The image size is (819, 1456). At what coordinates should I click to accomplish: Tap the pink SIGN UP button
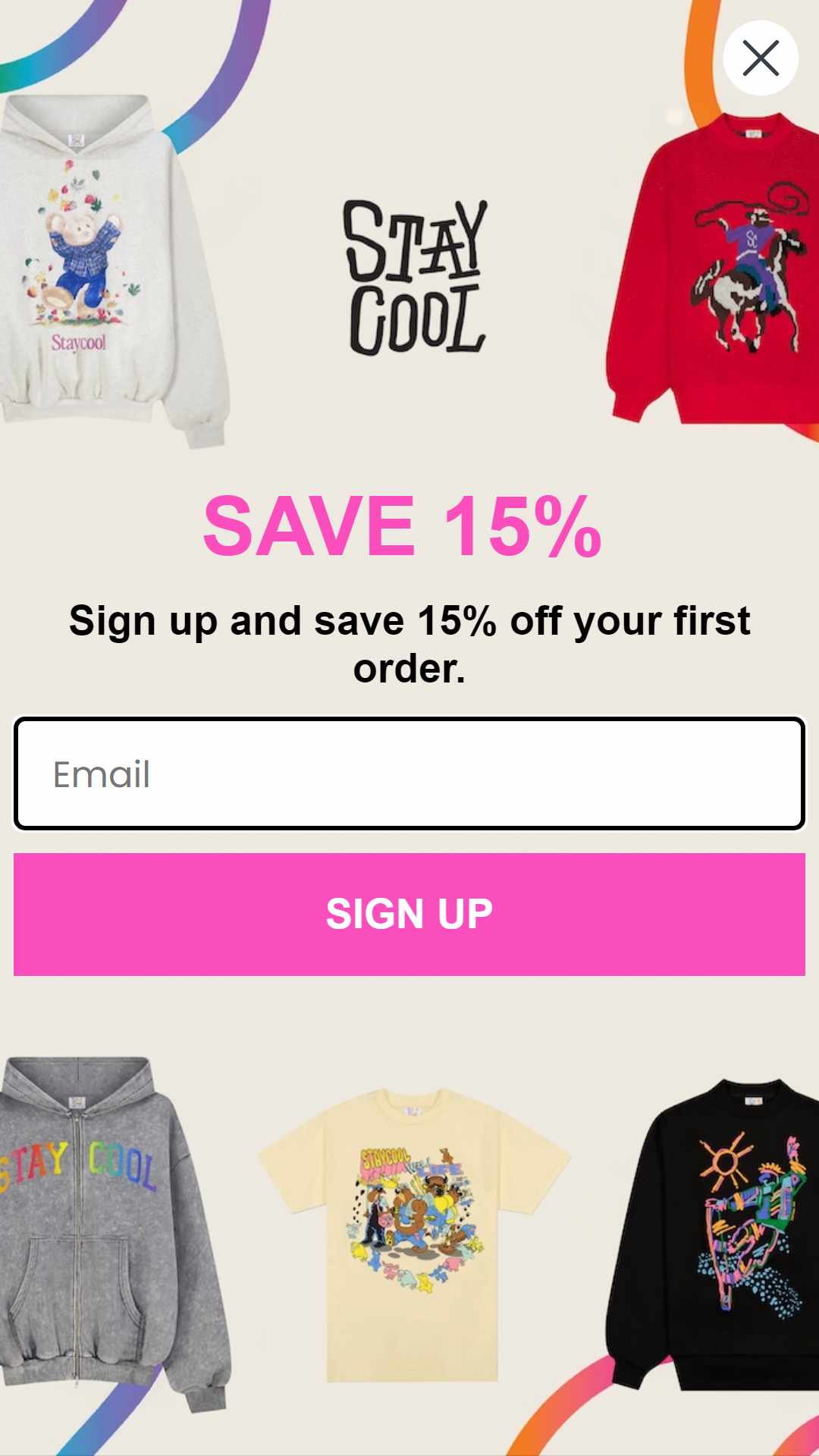point(409,914)
